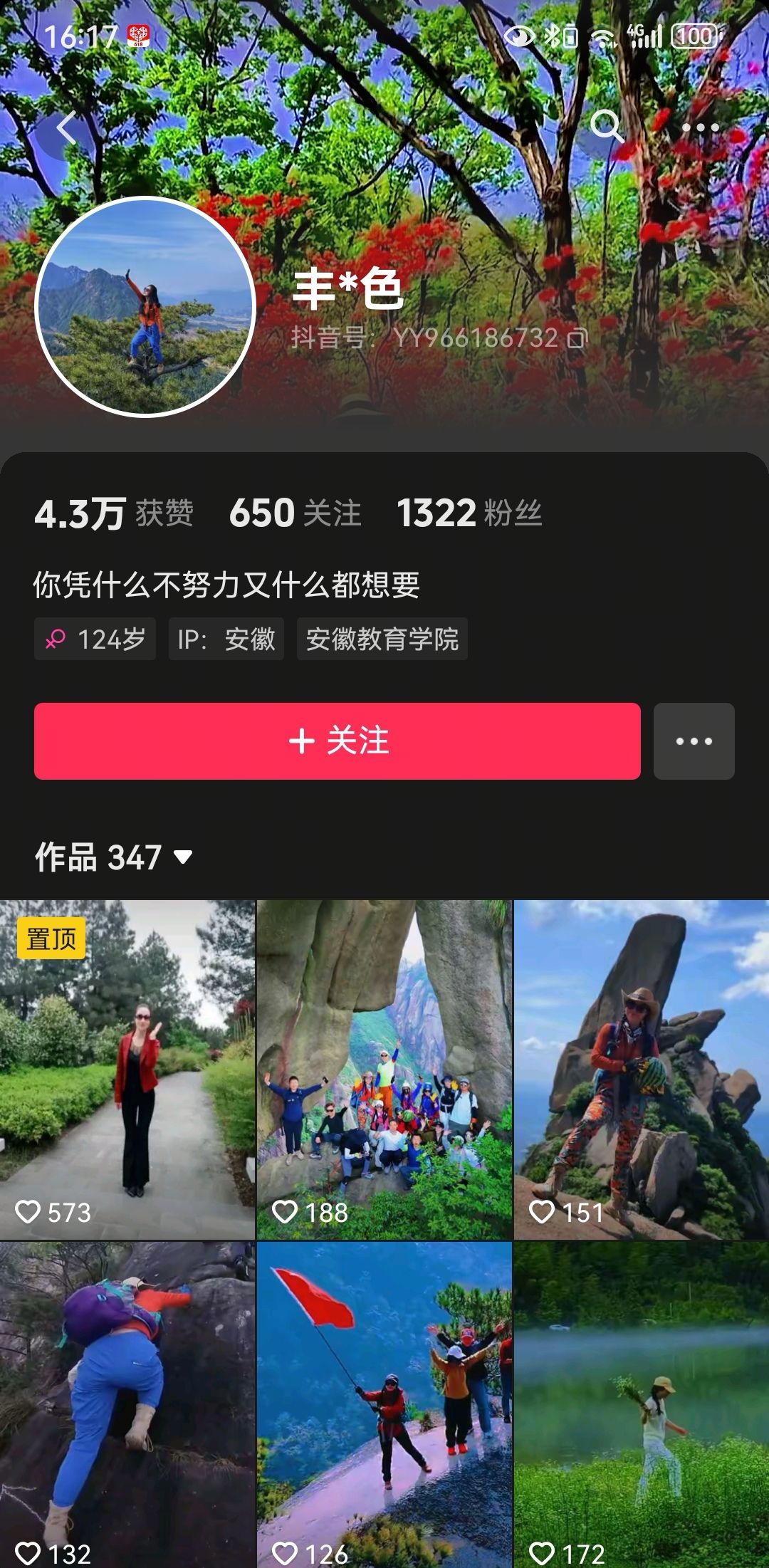Play the rock peak video with 151 likes
Image resolution: width=769 pixels, height=1568 pixels.
641,1068
